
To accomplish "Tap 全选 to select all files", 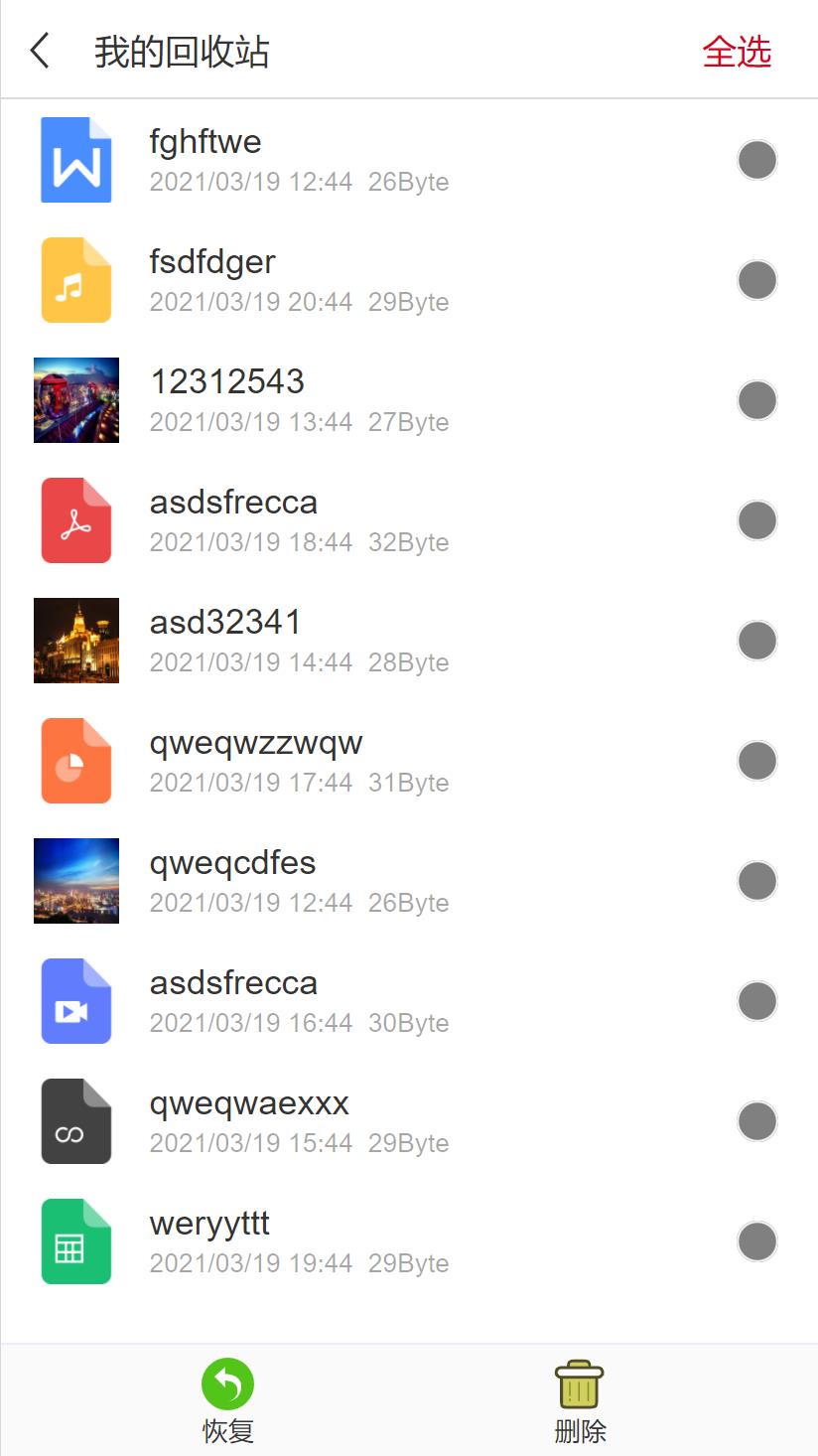I will coord(737,52).
